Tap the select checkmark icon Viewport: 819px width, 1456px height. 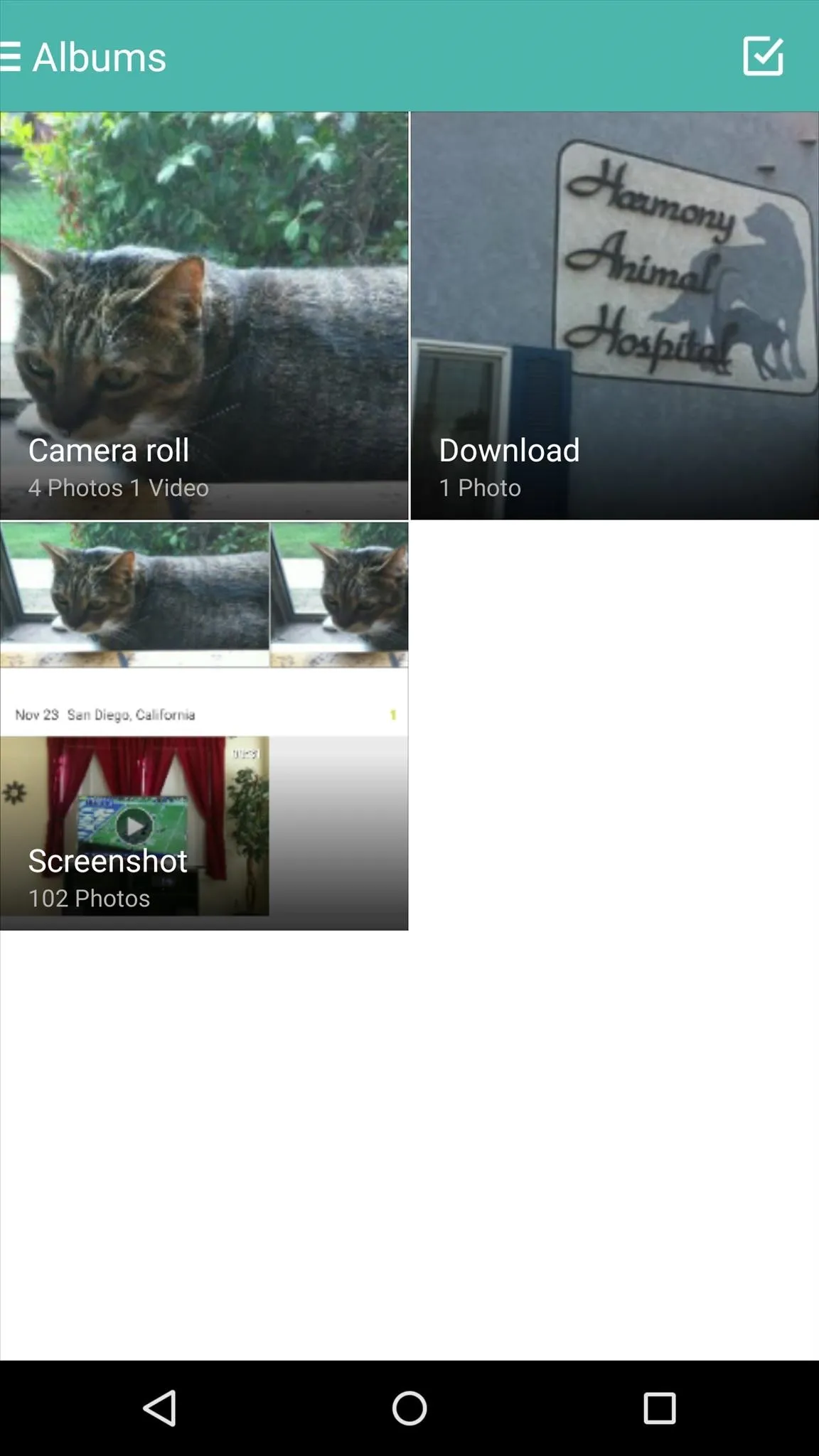click(x=764, y=56)
